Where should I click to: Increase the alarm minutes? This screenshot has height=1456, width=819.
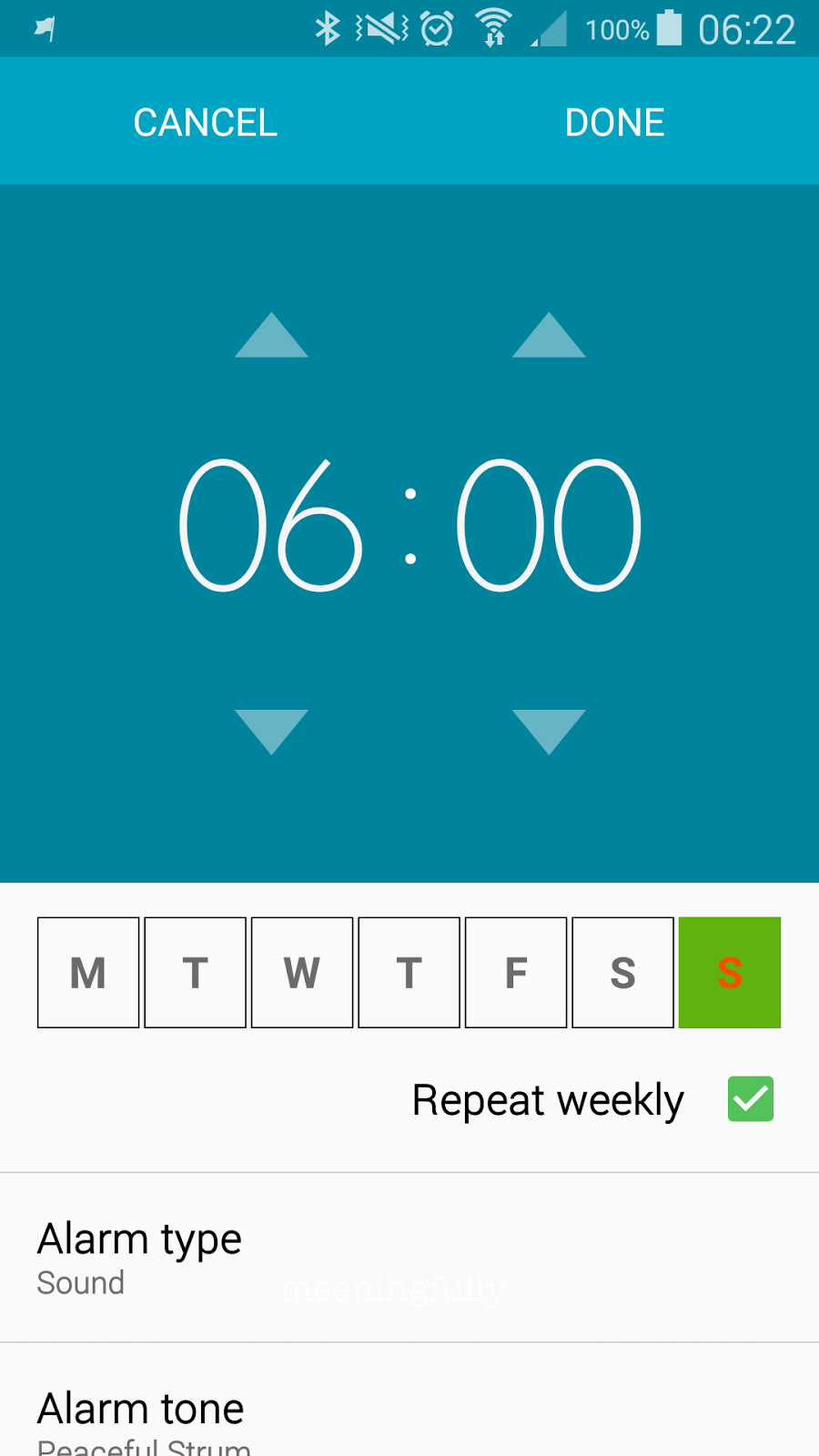(x=549, y=335)
